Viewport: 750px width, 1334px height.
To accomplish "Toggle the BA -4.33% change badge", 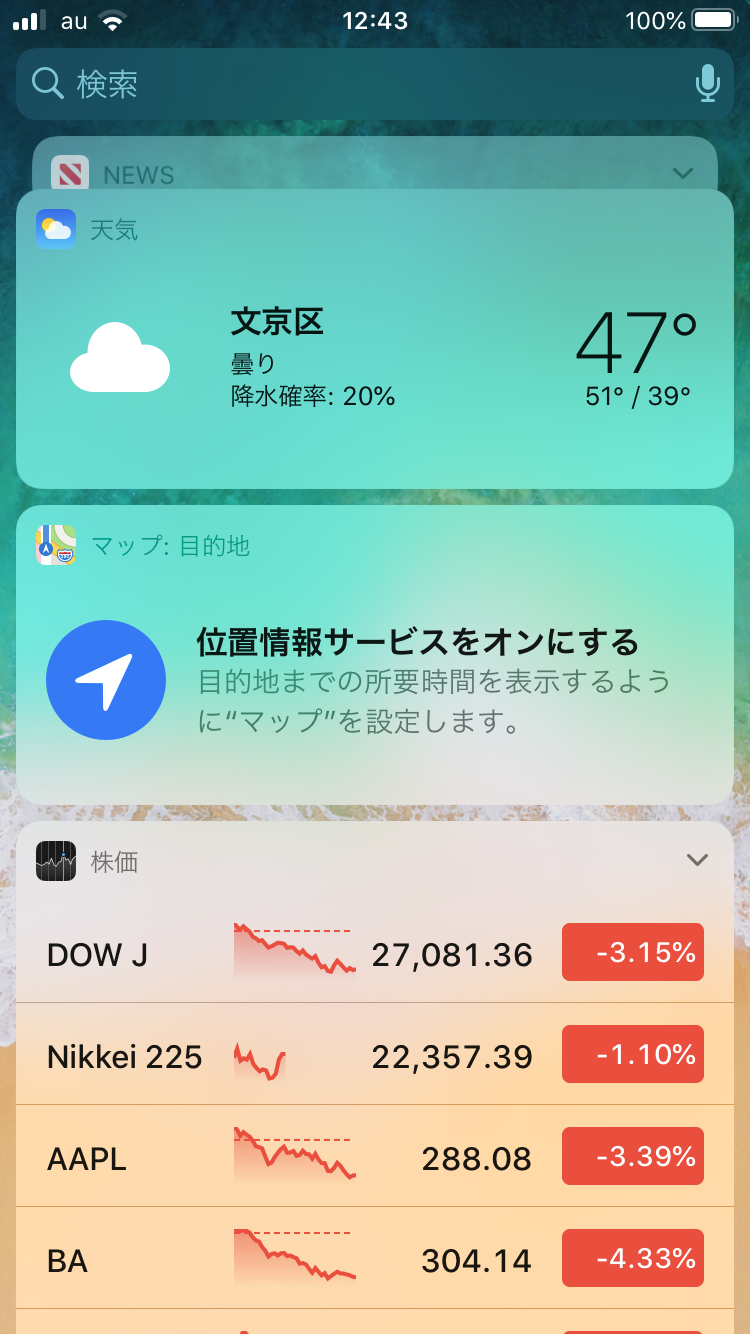I will [633, 1258].
